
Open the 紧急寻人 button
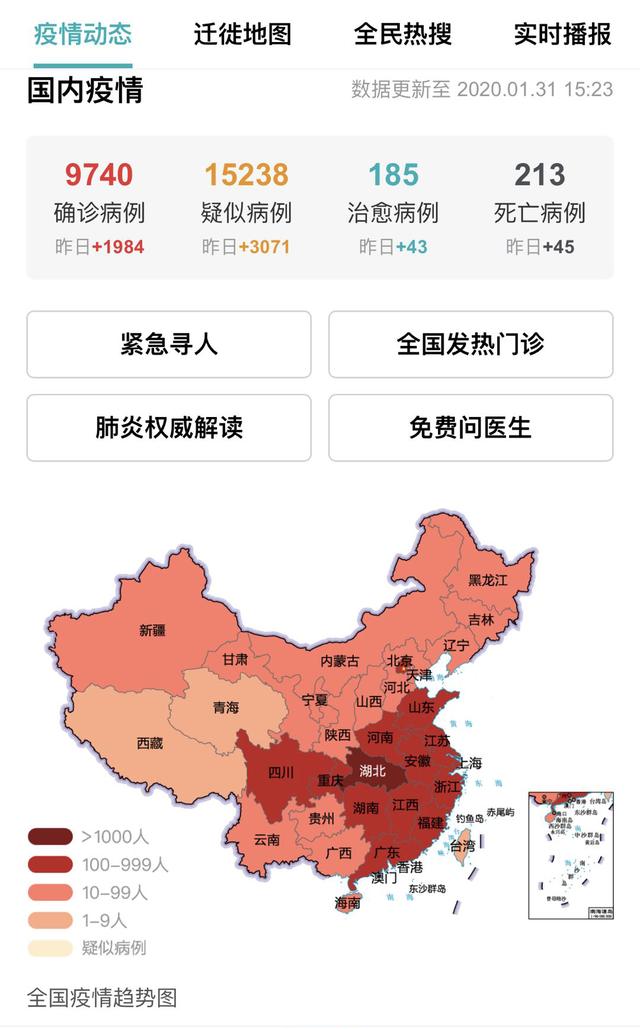coord(169,344)
